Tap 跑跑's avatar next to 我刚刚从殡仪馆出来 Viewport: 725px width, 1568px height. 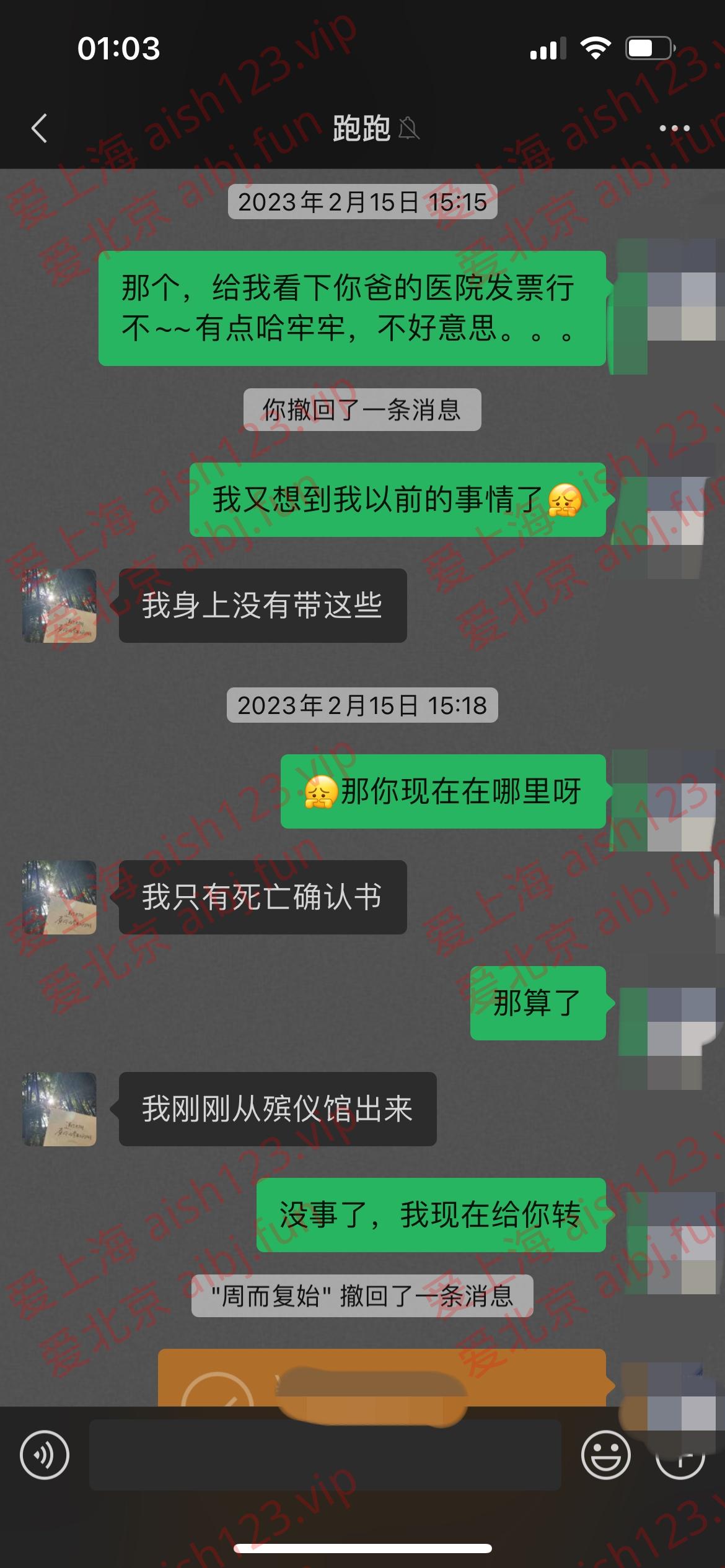point(59,1108)
